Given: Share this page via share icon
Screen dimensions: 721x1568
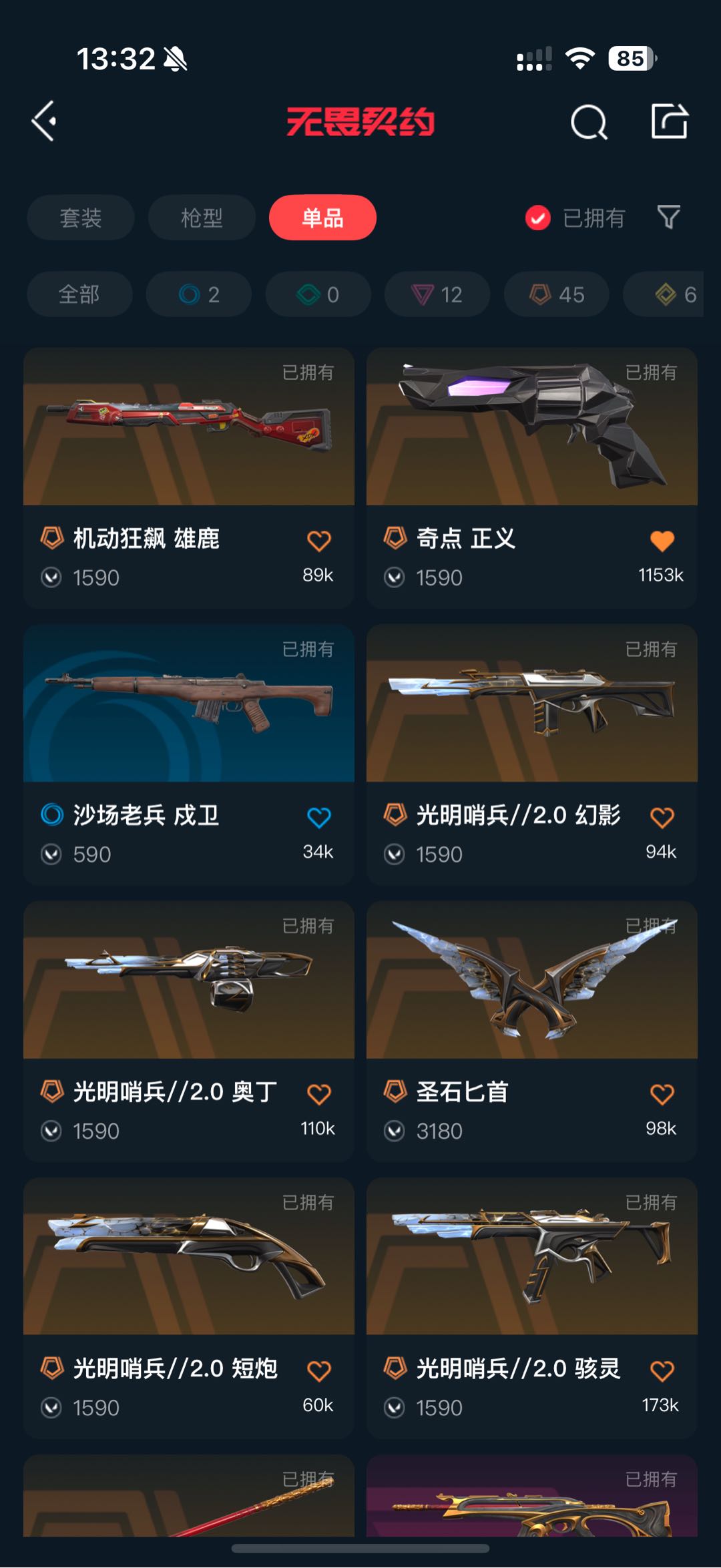Looking at the screenshot, I should (669, 121).
